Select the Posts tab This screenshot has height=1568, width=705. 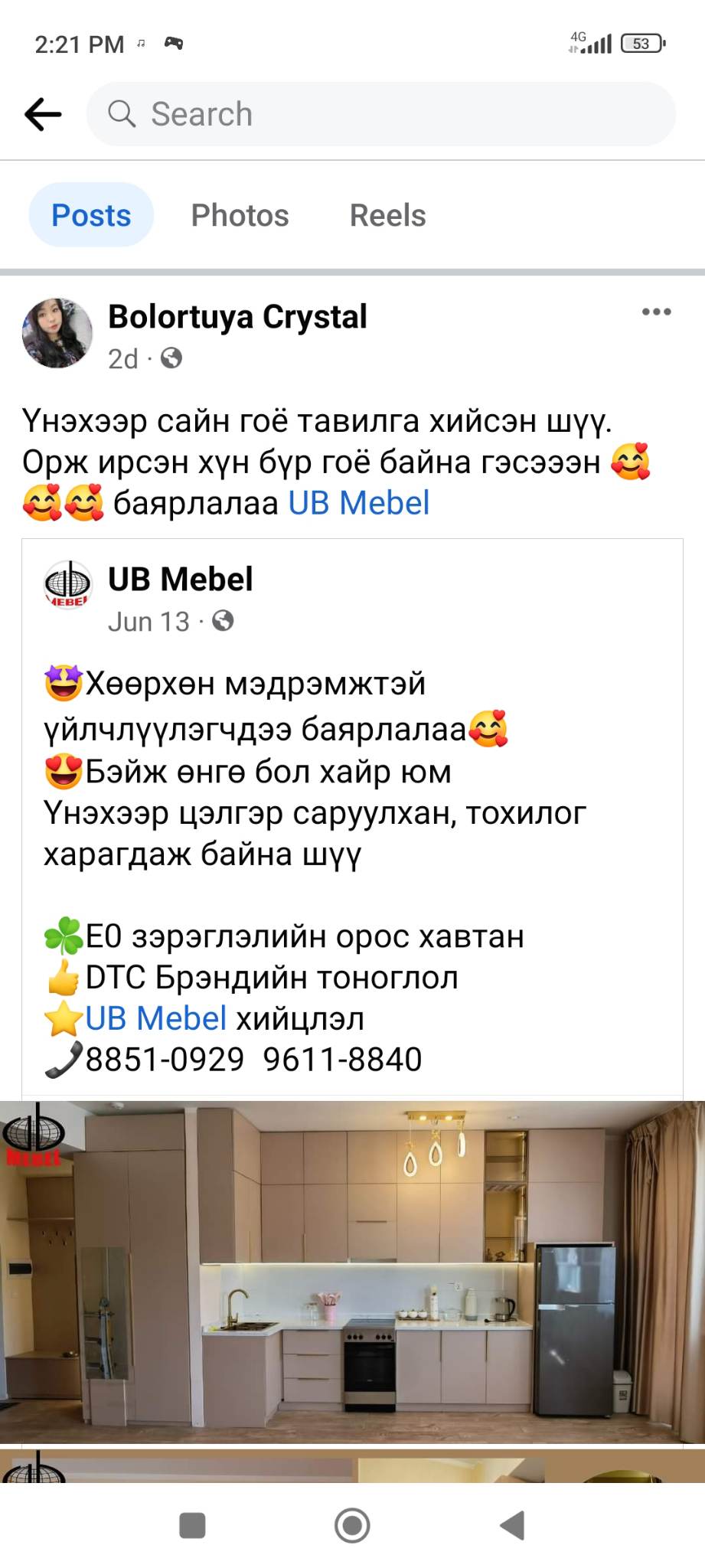coord(91,215)
